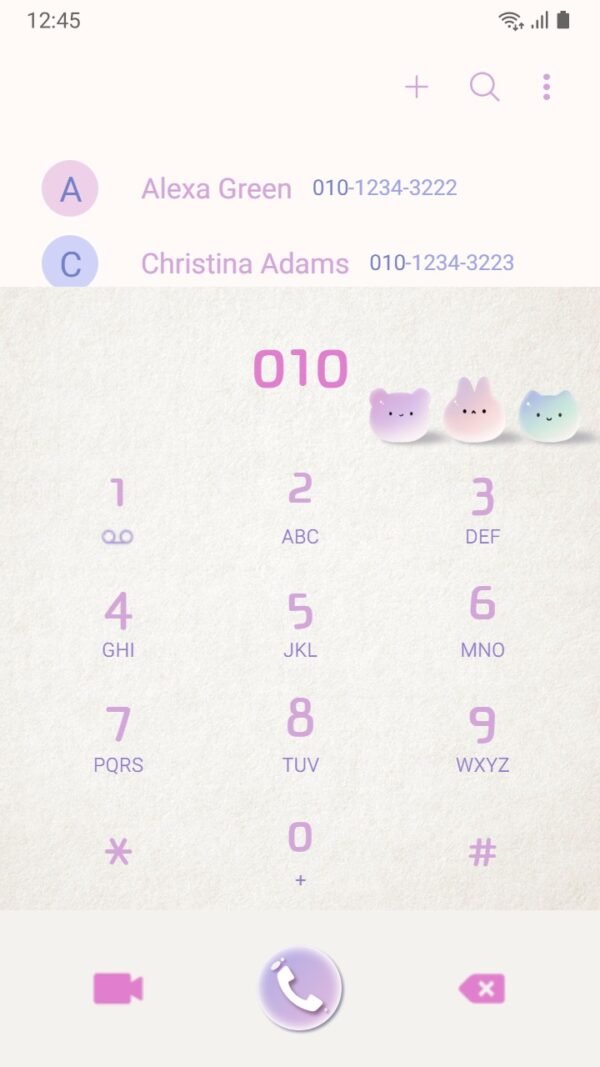Dial the 0 plus key
This screenshot has height=1067, width=600.
tap(300, 850)
